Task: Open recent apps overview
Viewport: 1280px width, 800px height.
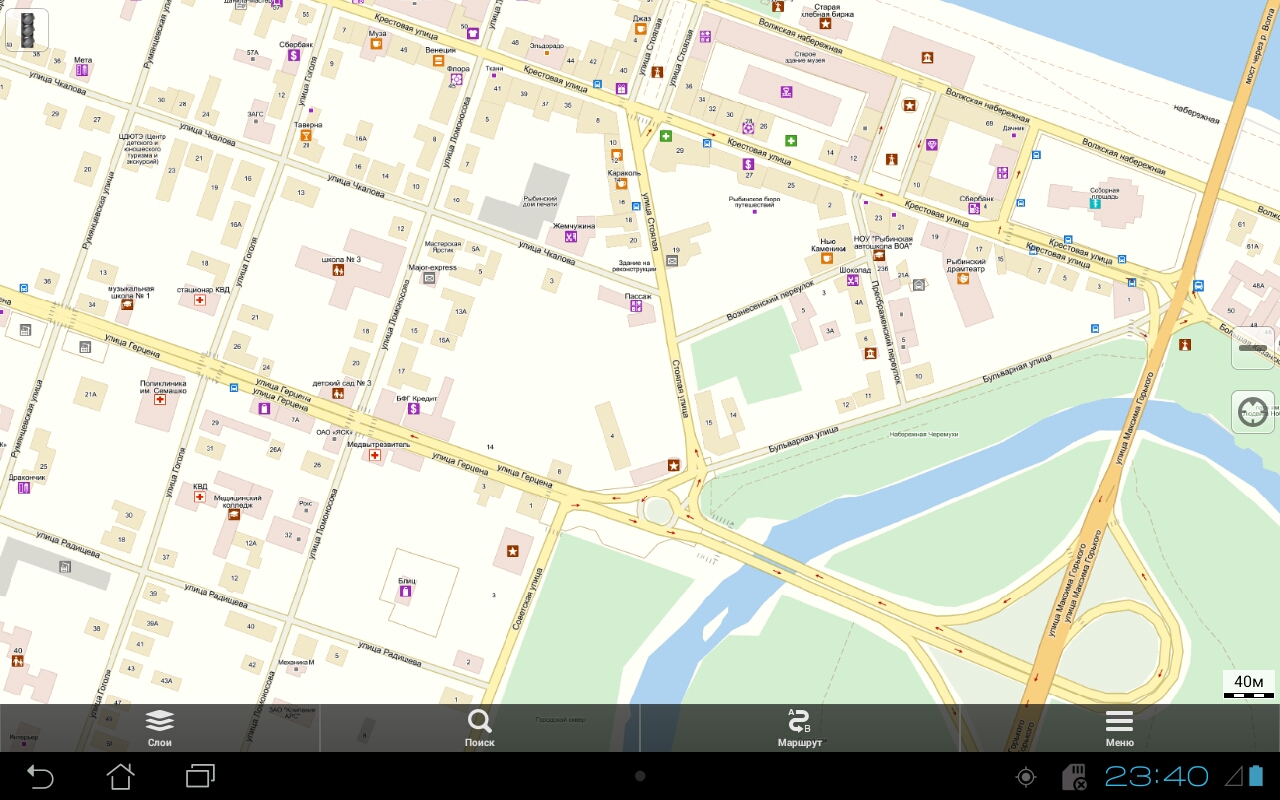Action: point(200,776)
